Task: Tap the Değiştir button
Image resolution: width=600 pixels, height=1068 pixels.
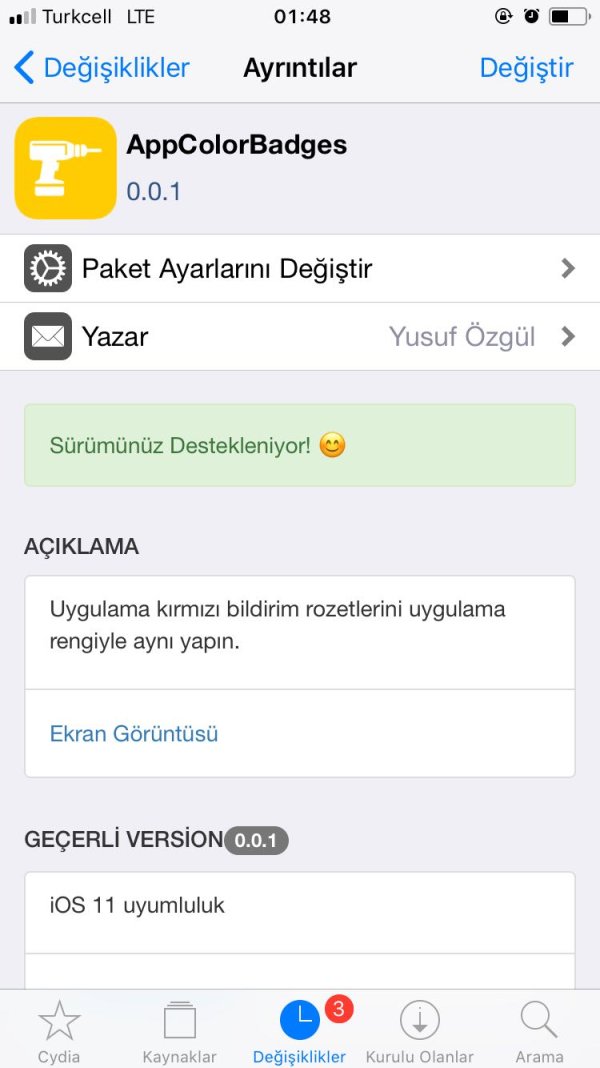Action: pos(526,68)
